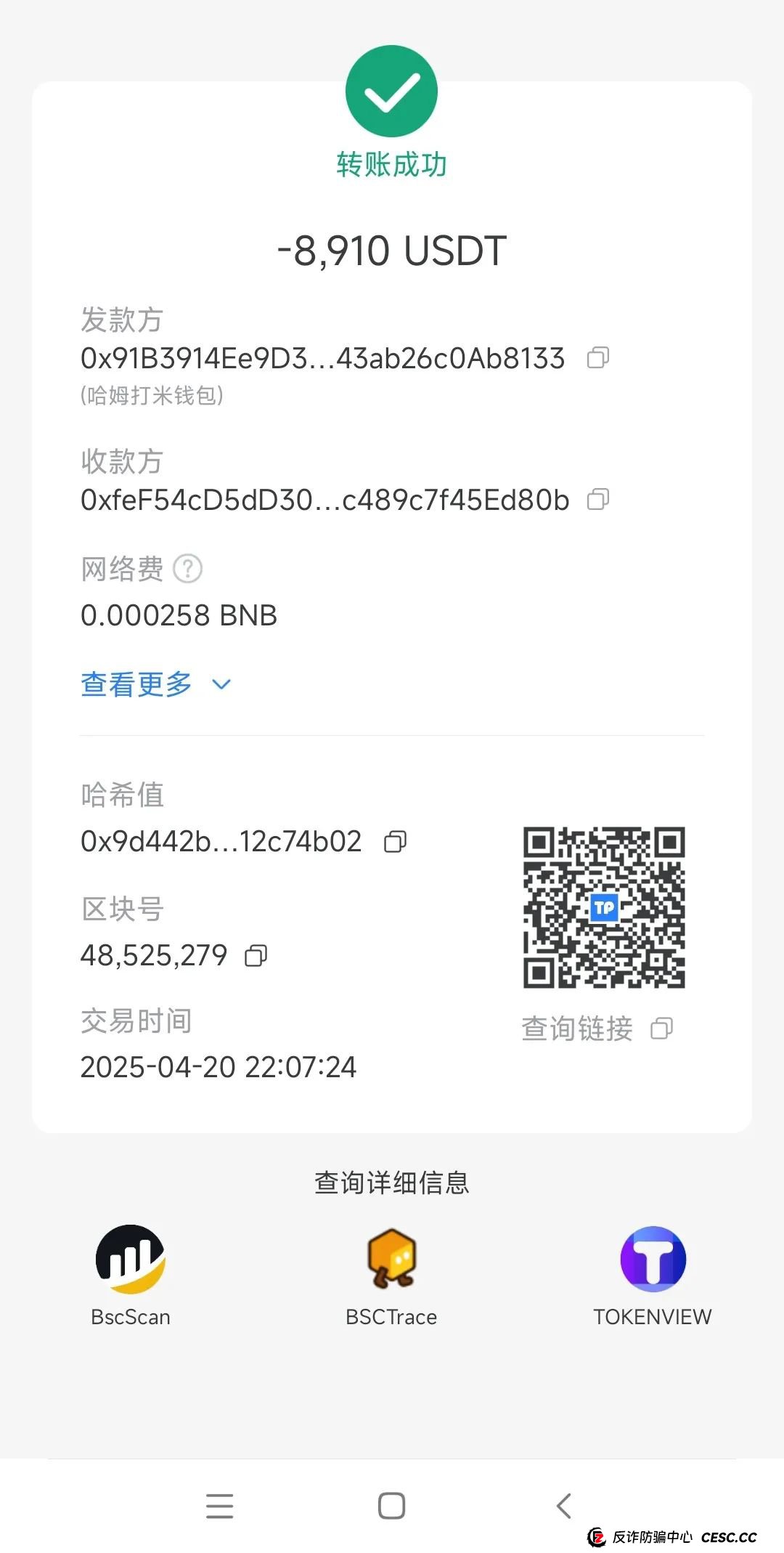Copy the sender address 0x91B3914Ee9D3
This screenshot has height=1553, width=784.
tap(597, 359)
